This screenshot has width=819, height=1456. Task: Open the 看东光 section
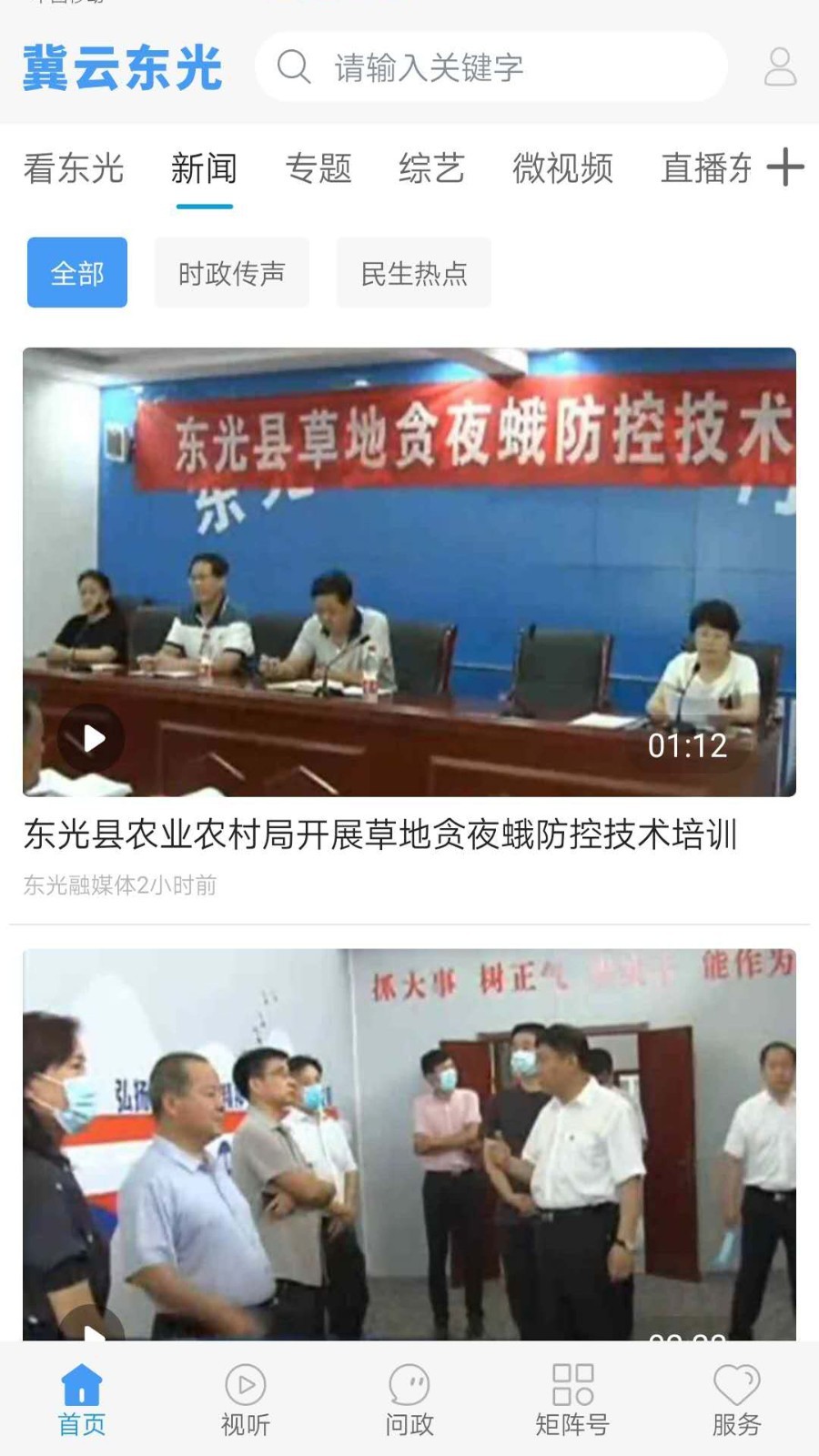pyautogui.click(x=74, y=169)
